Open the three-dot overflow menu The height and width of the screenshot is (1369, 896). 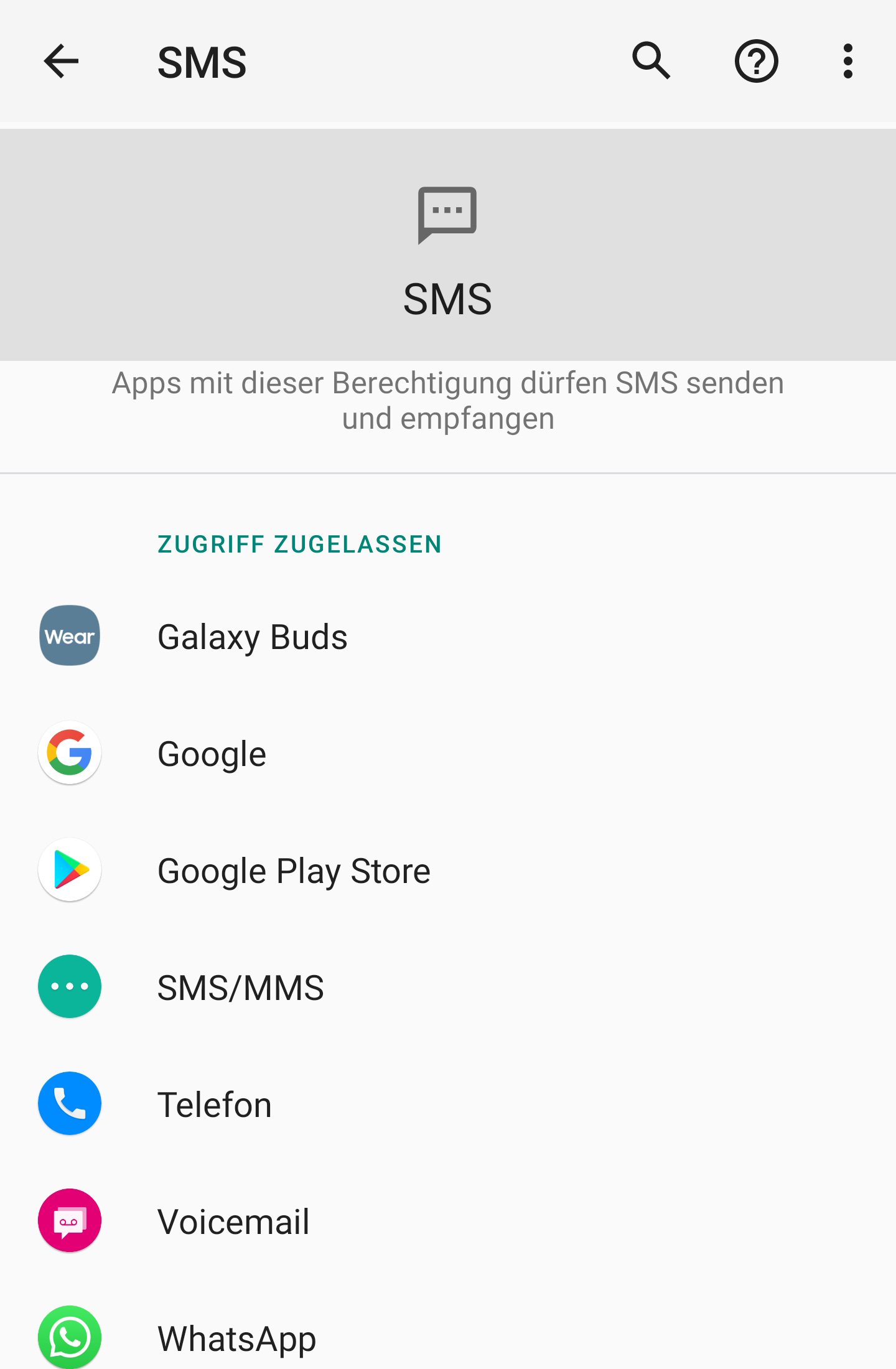pyautogui.click(x=848, y=62)
